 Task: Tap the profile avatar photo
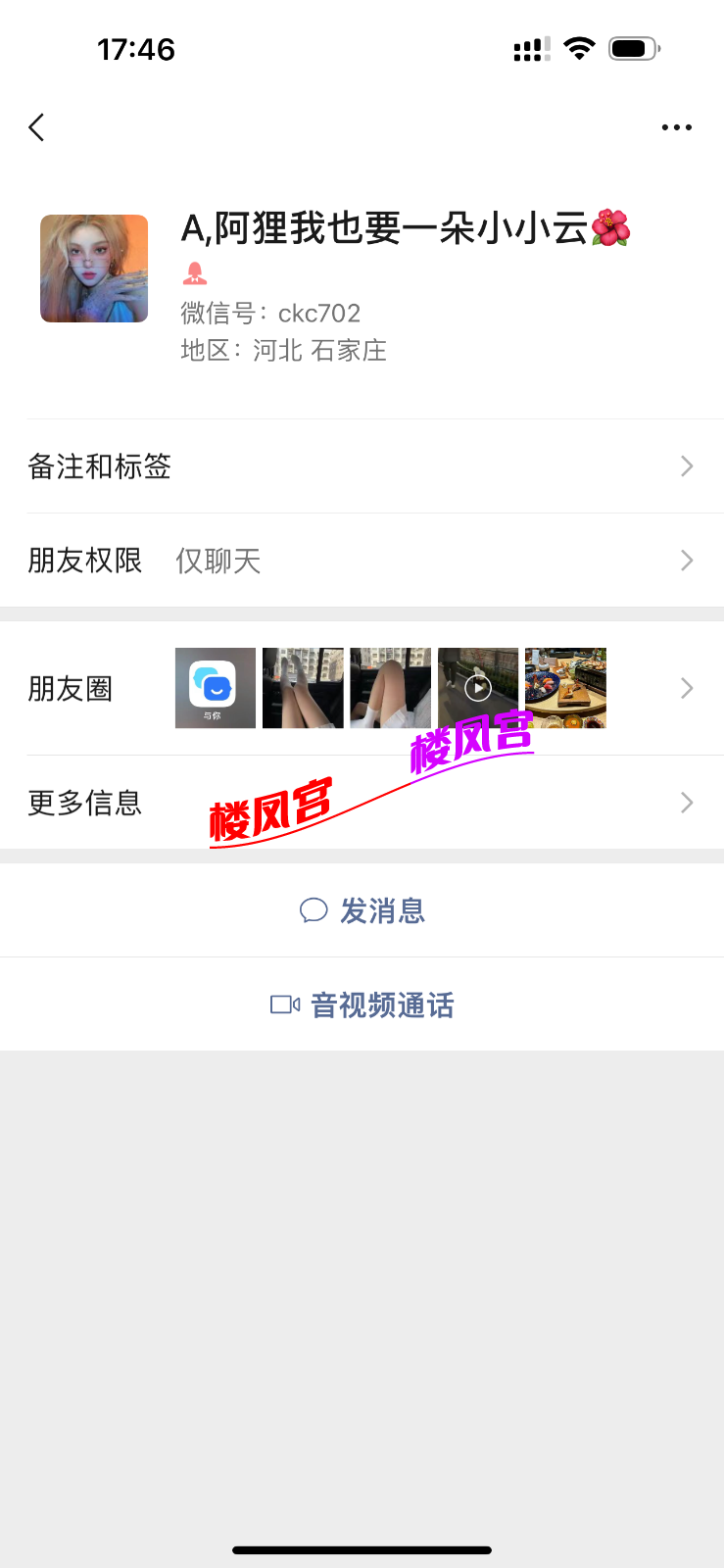pyautogui.click(x=93, y=268)
